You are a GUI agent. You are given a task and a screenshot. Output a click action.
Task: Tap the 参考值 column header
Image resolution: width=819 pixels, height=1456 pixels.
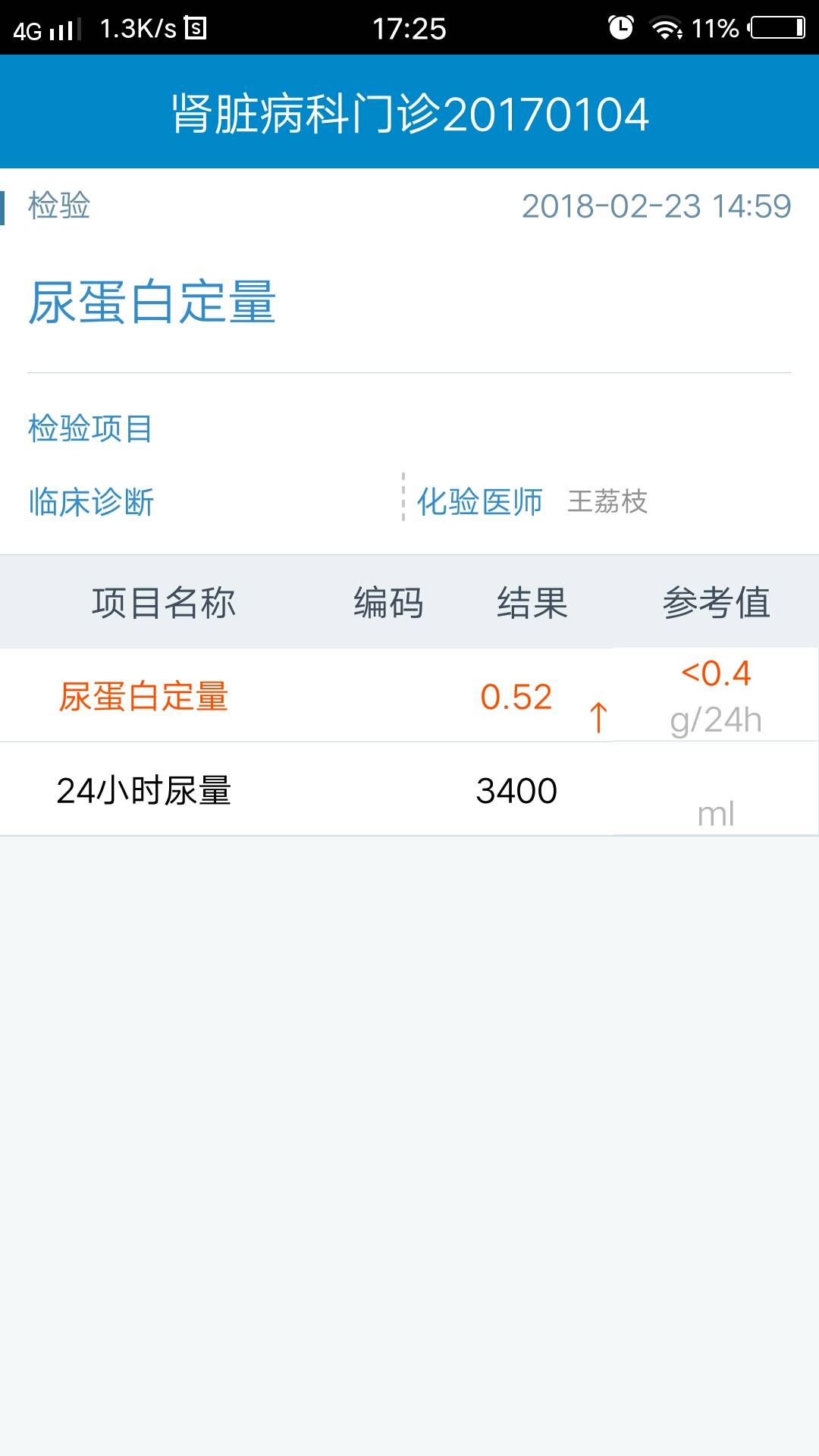point(717,601)
